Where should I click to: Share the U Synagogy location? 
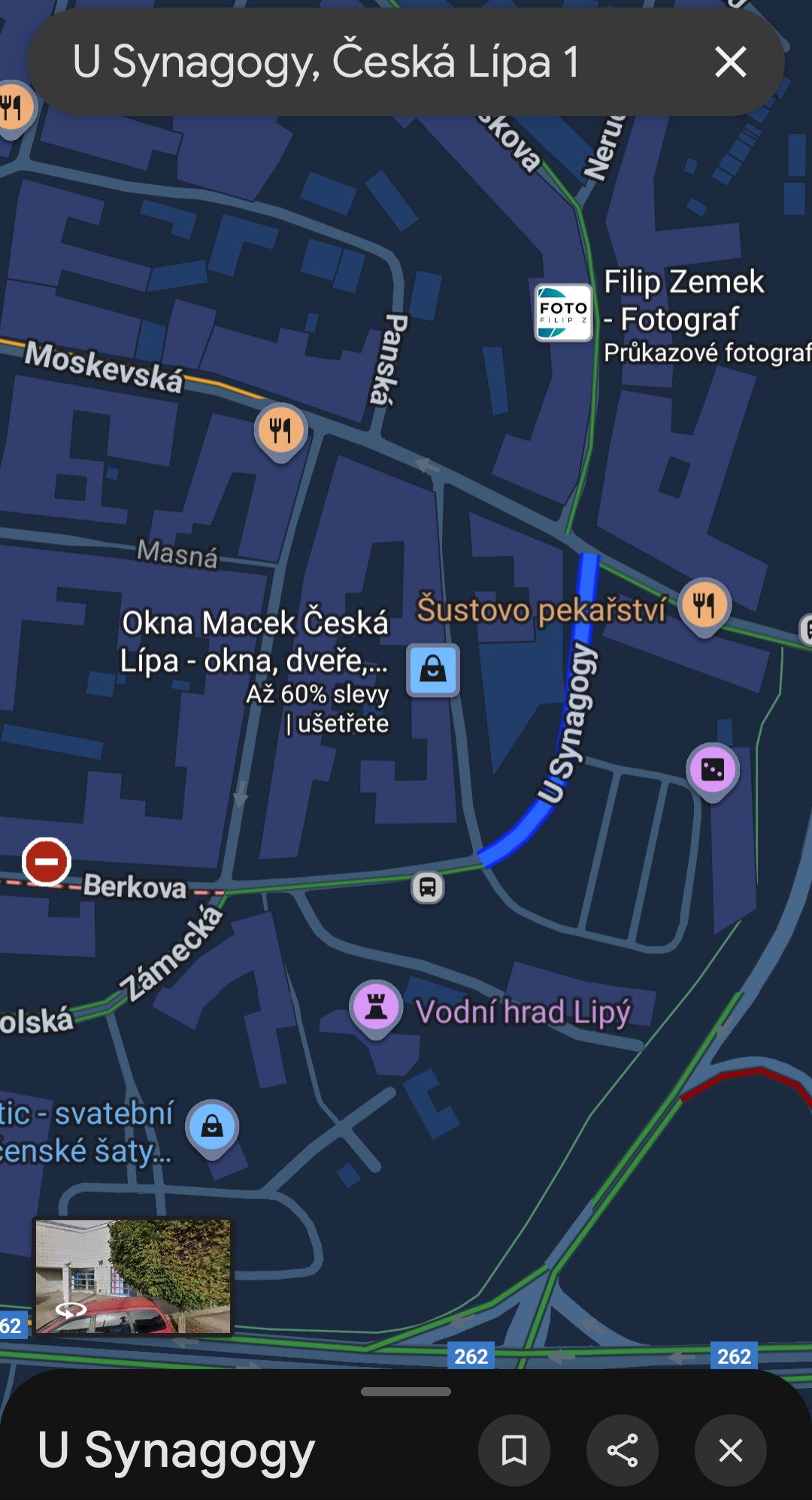[x=623, y=1450]
